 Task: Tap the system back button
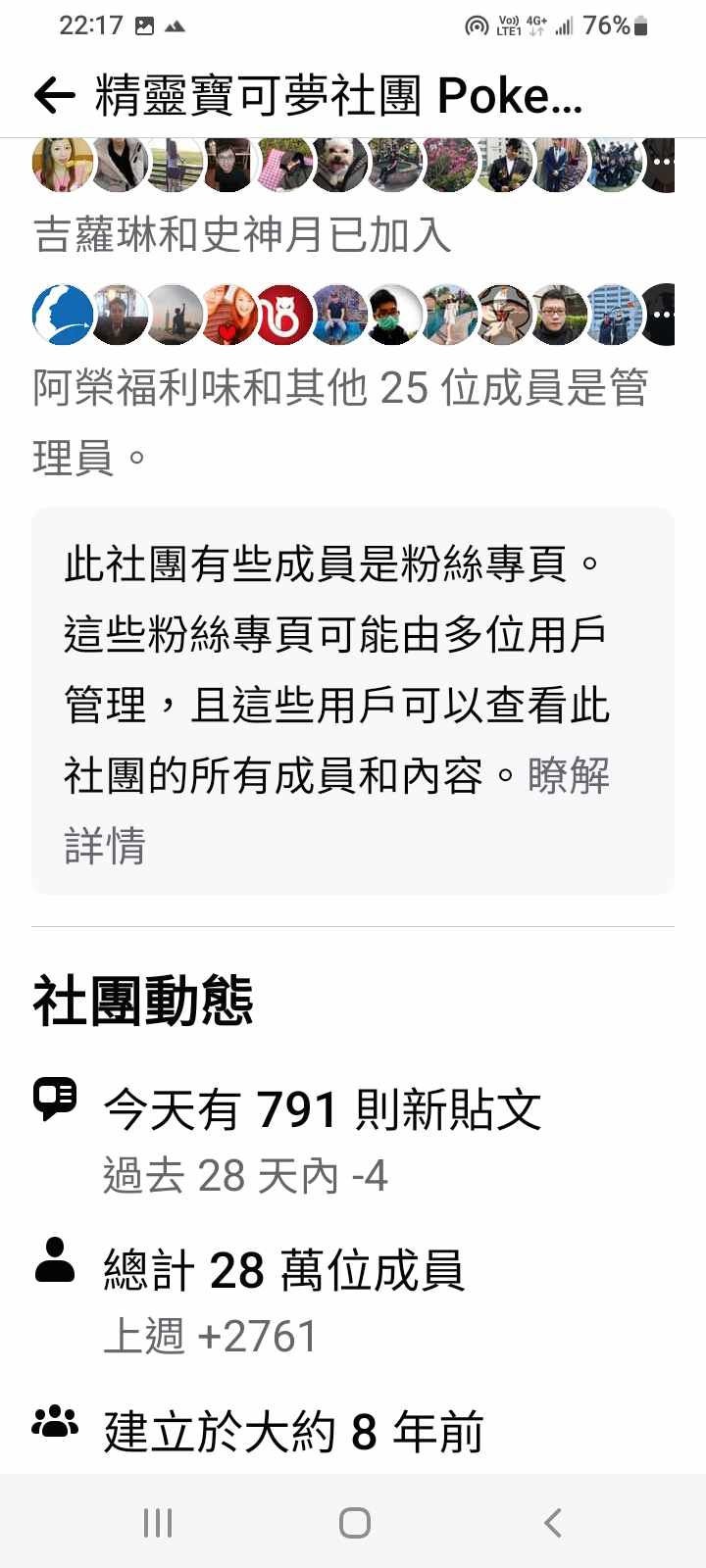tap(553, 1522)
